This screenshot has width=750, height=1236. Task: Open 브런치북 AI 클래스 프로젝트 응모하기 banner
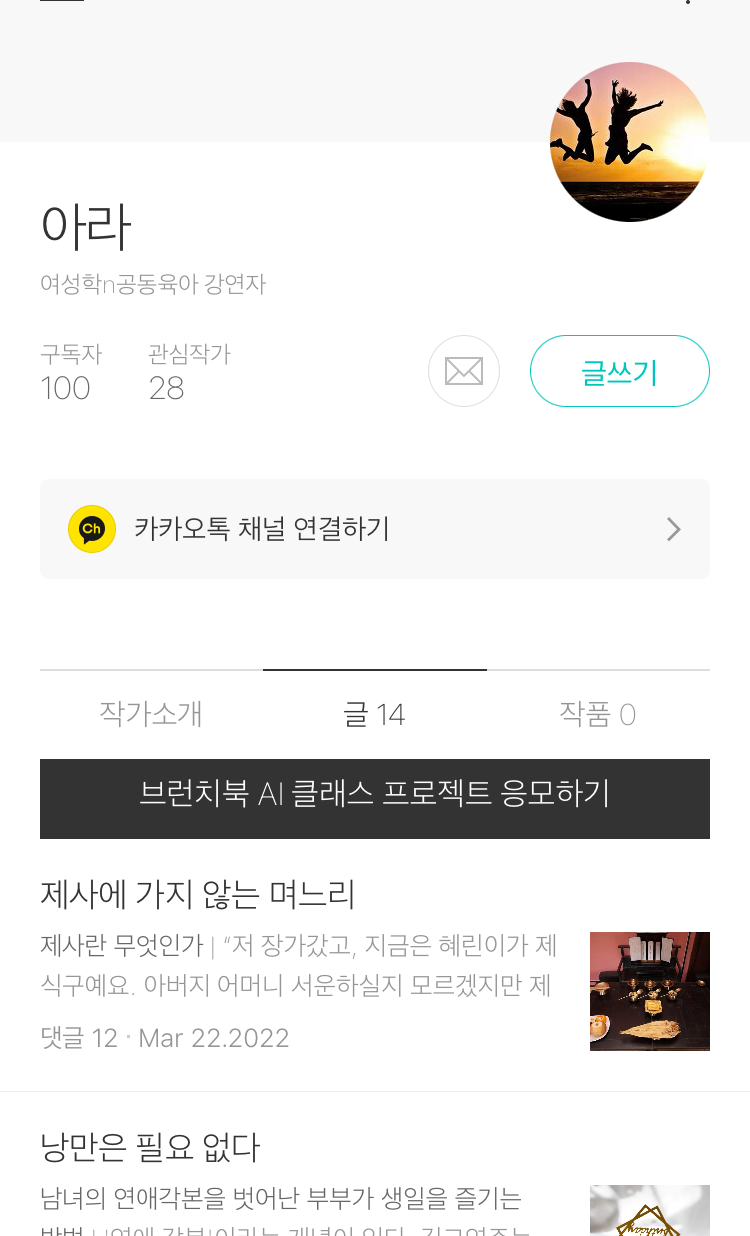[375, 798]
